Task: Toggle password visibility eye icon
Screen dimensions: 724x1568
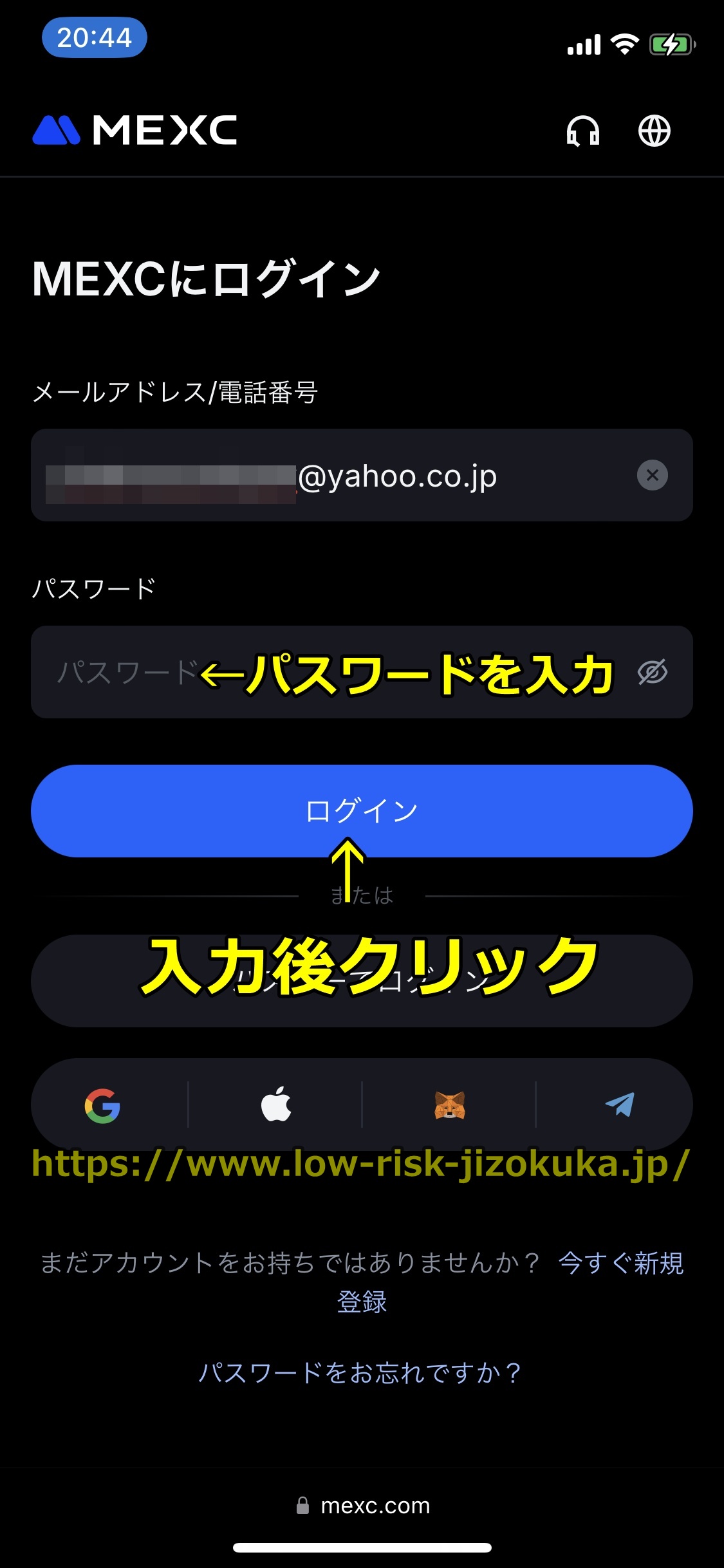Action: click(652, 673)
